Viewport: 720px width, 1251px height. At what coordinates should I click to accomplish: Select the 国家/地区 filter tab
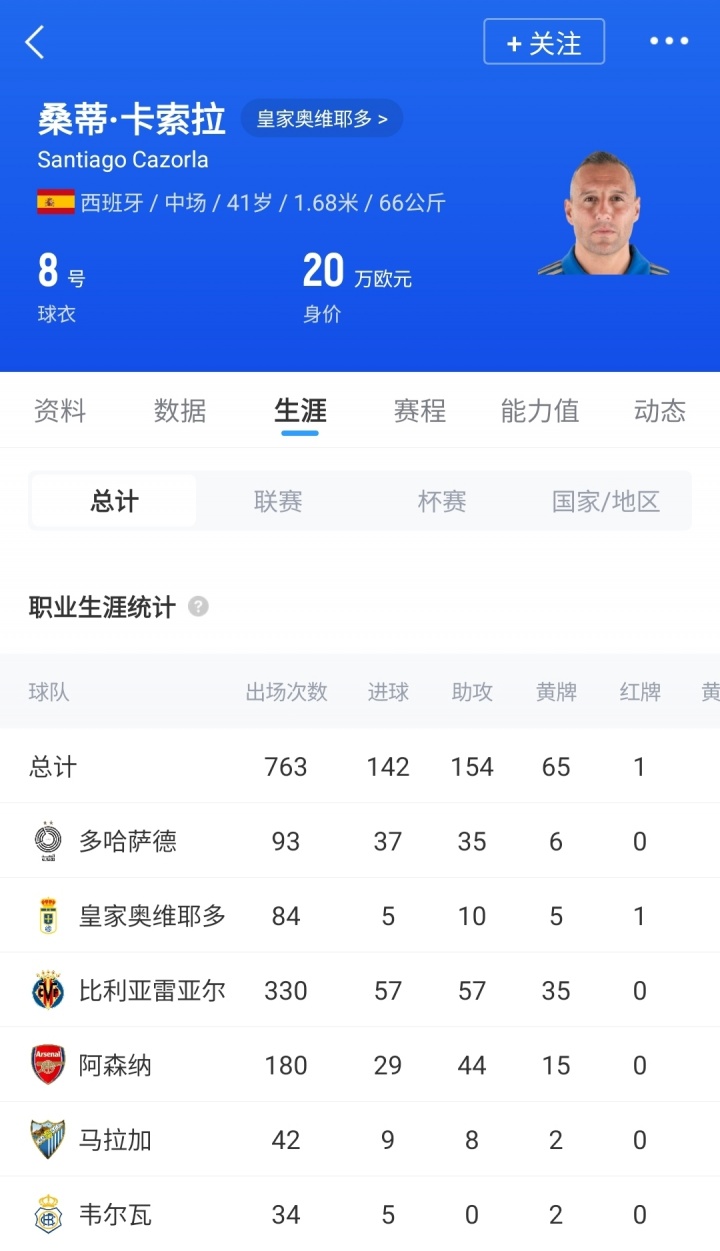604,502
